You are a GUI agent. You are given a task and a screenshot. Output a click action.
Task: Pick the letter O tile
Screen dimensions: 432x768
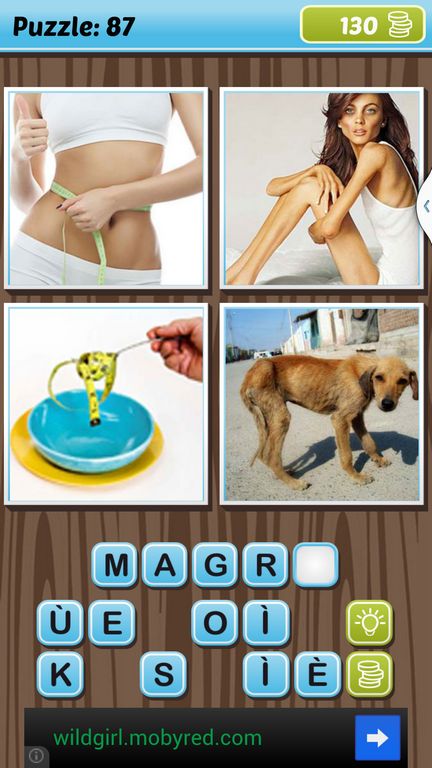(x=215, y=623)
